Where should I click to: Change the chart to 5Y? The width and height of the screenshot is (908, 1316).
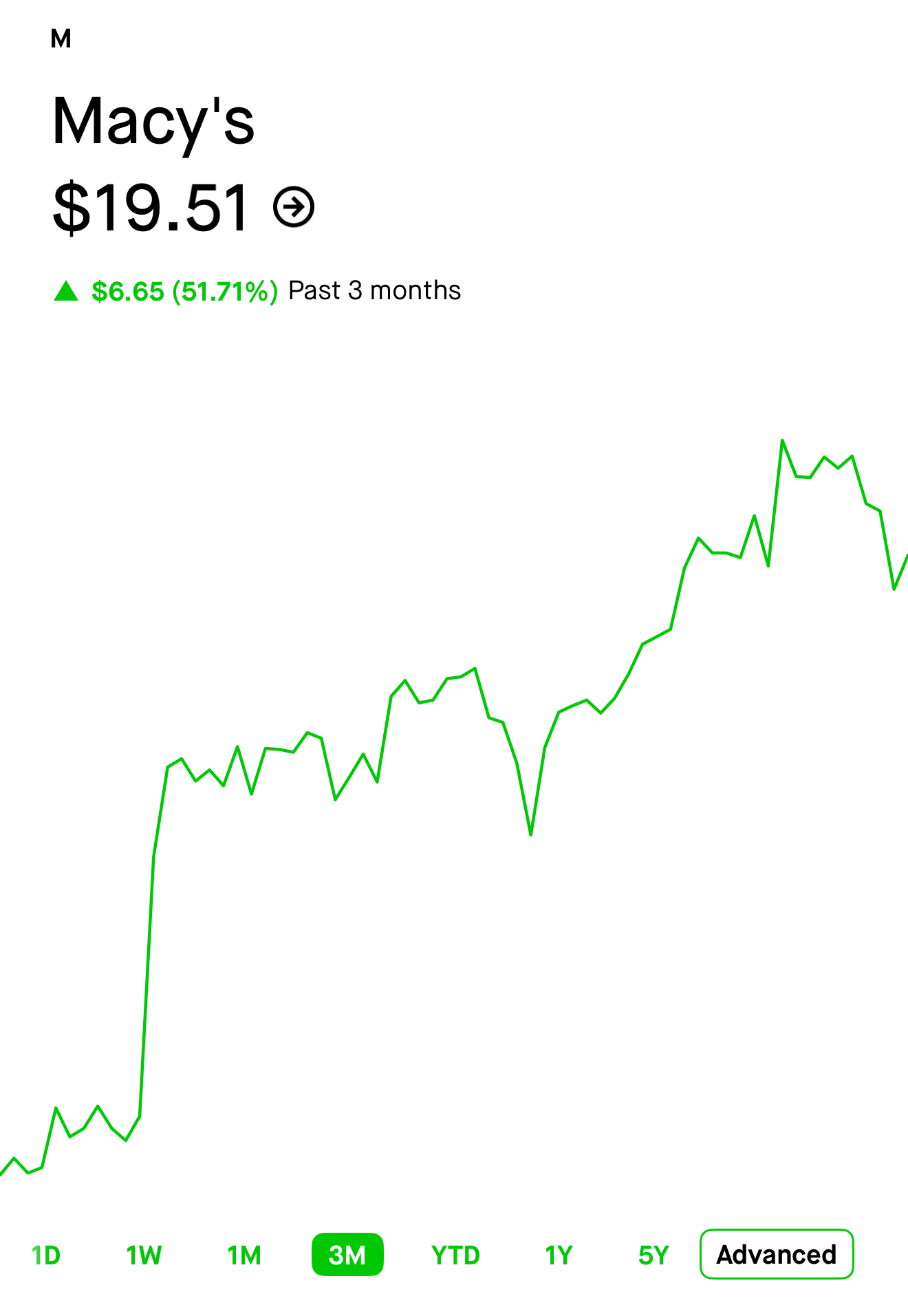(653, 1255)
